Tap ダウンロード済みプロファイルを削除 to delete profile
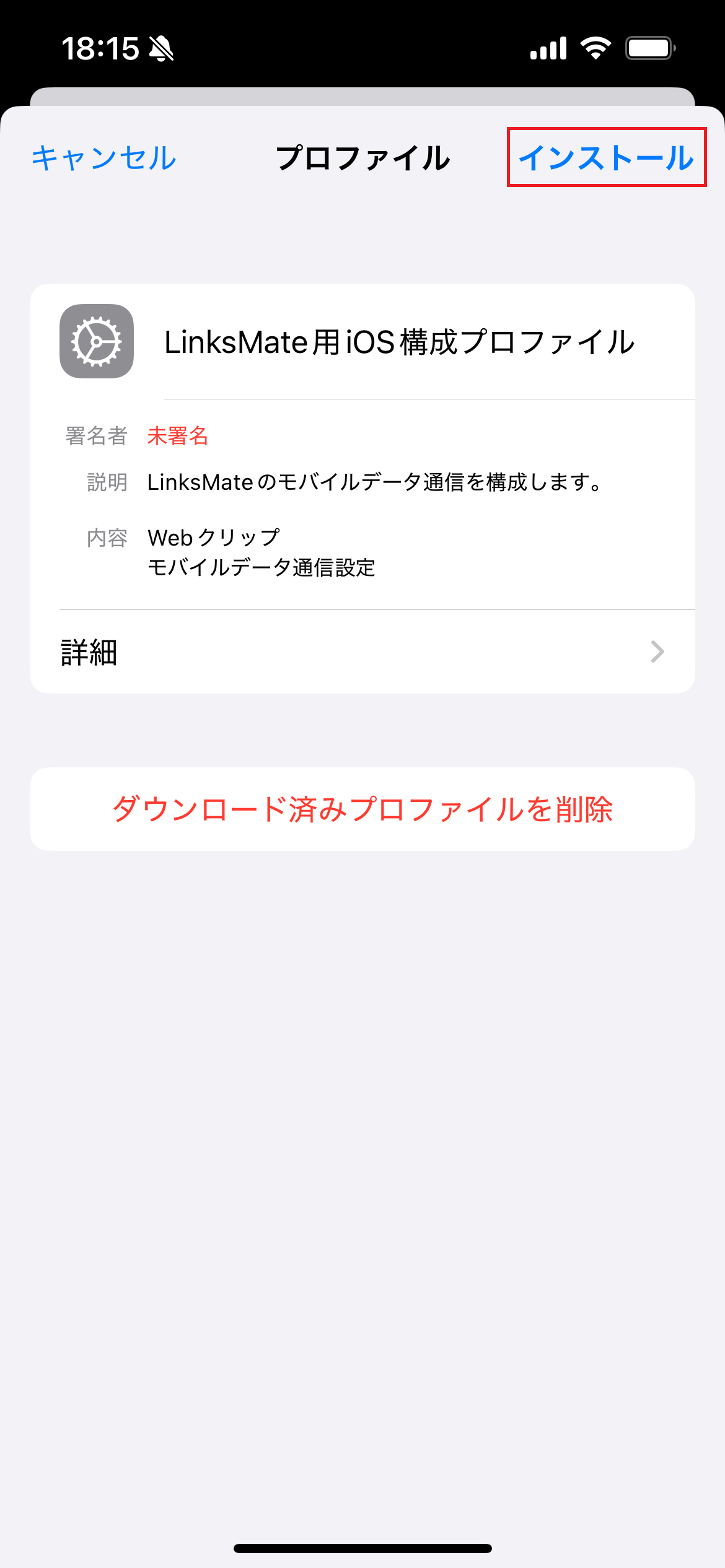Image resolution: width=725 pixels, height=1568 pixels. click(362, 808)
